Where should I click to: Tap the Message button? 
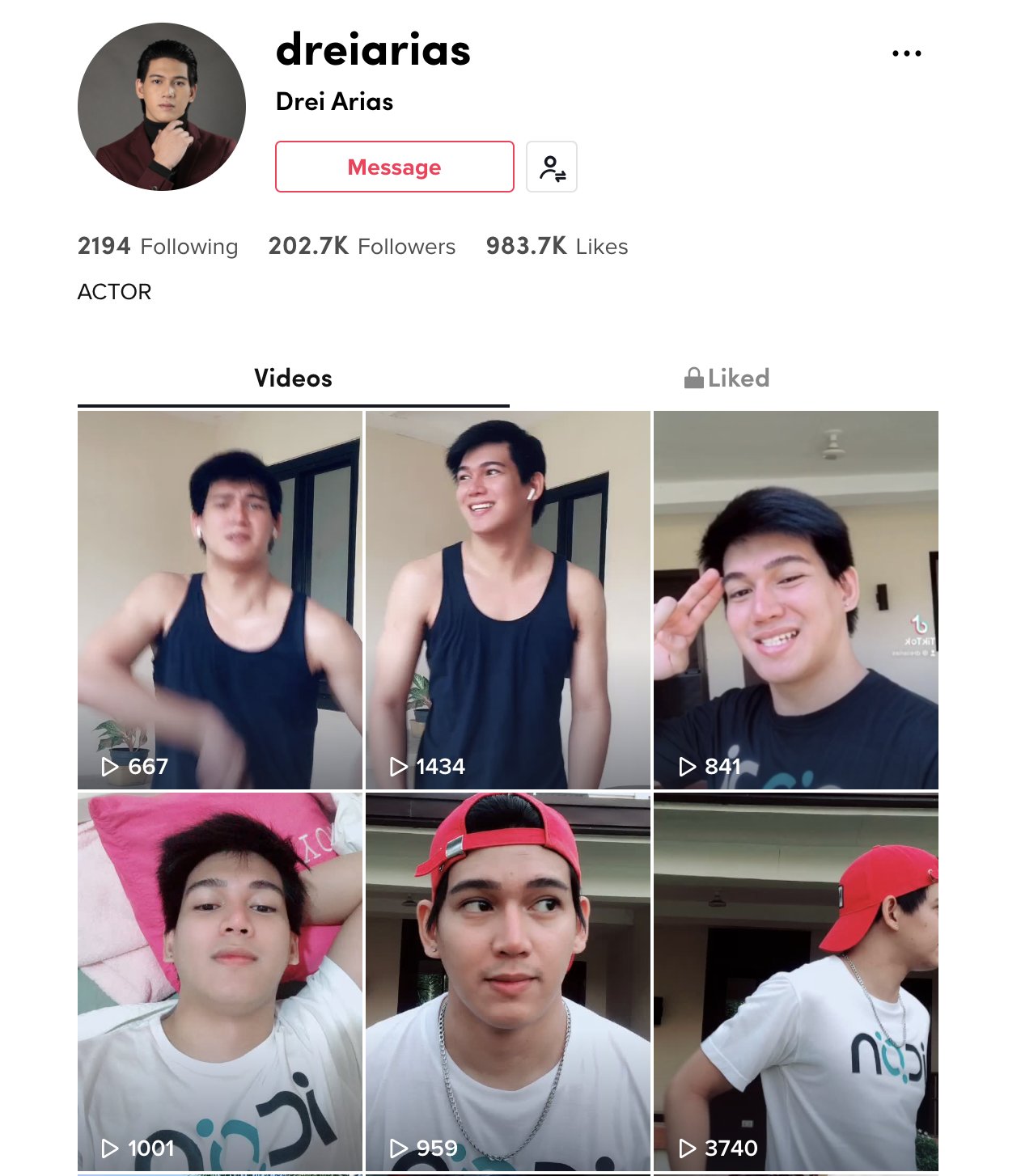394,167
